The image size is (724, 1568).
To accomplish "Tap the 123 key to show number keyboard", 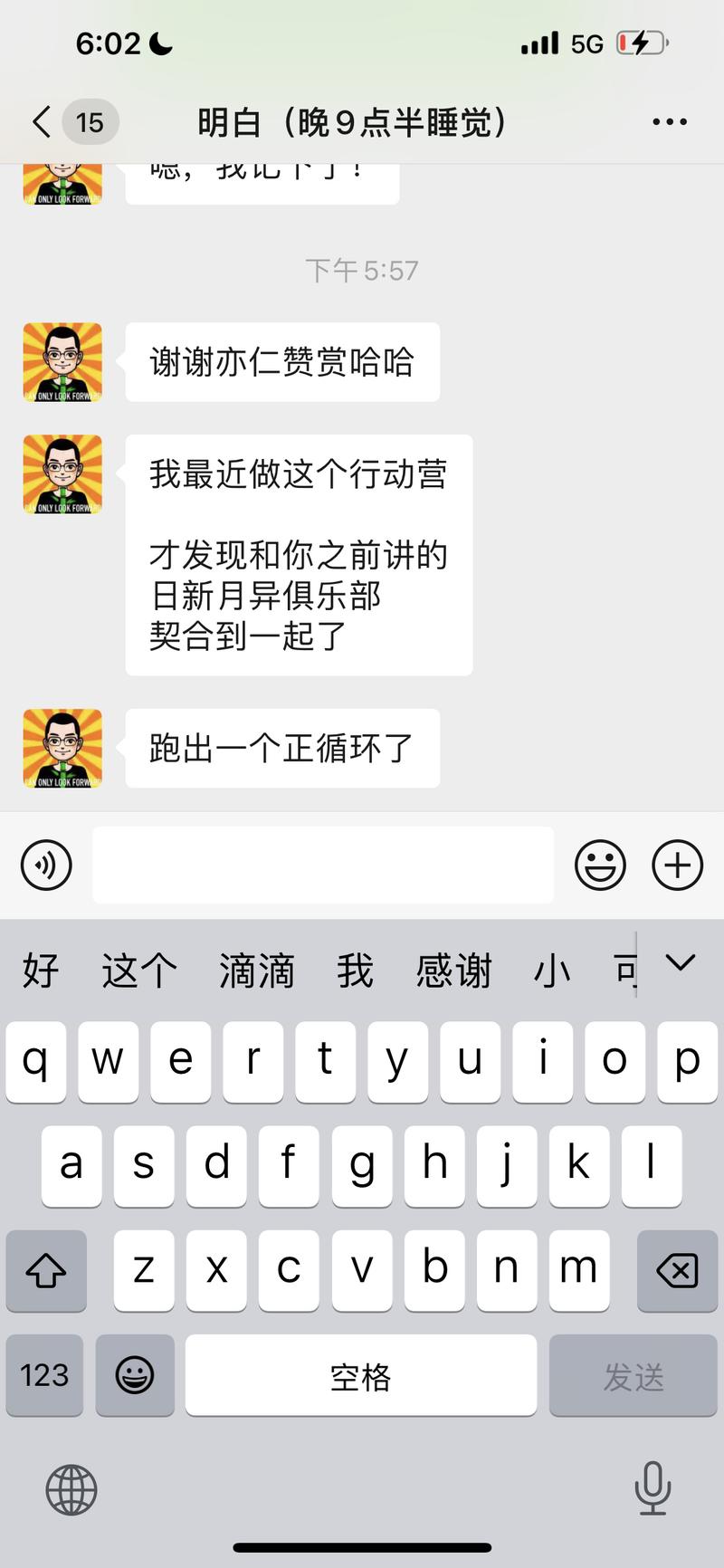I will pos(43,1375).
